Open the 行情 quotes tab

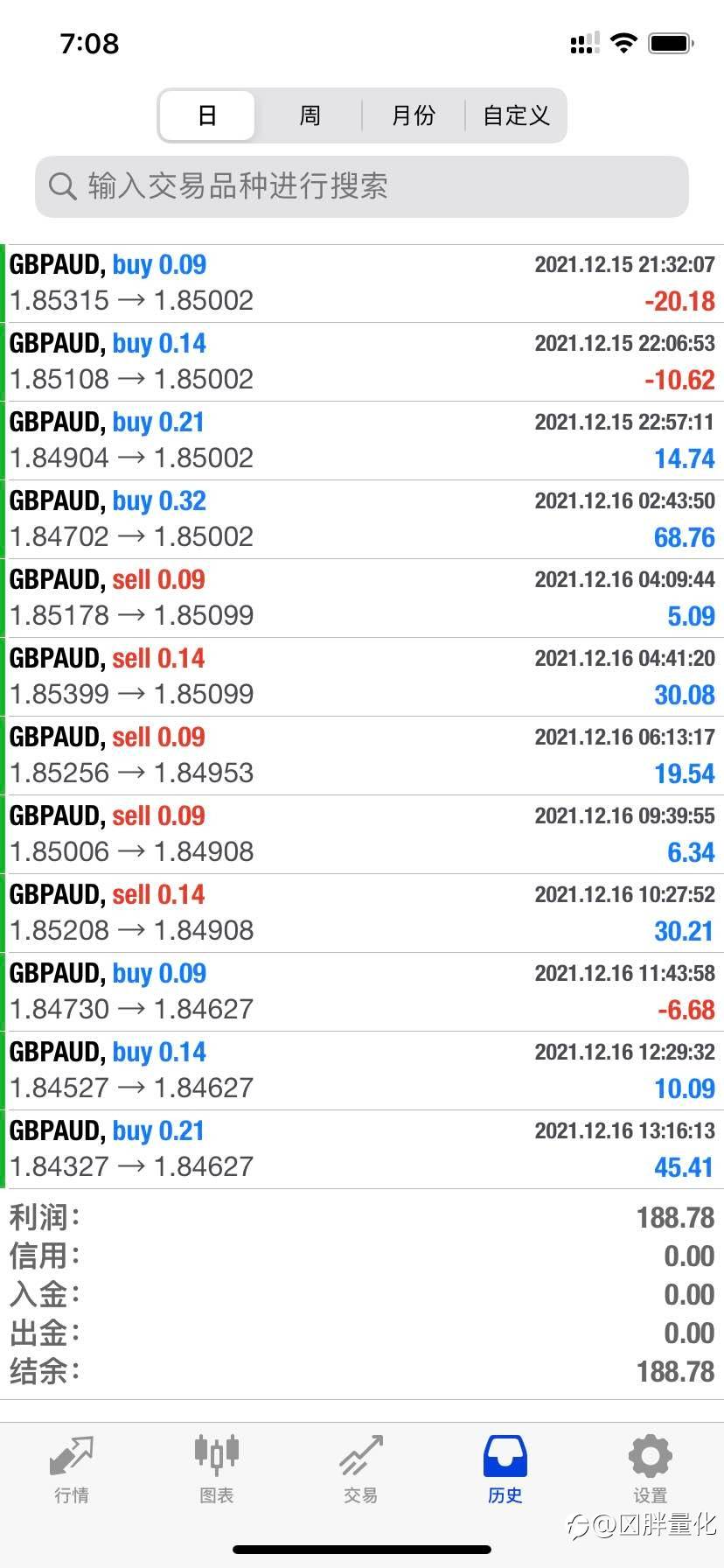pyautogui.click(x=71, y=1470)
